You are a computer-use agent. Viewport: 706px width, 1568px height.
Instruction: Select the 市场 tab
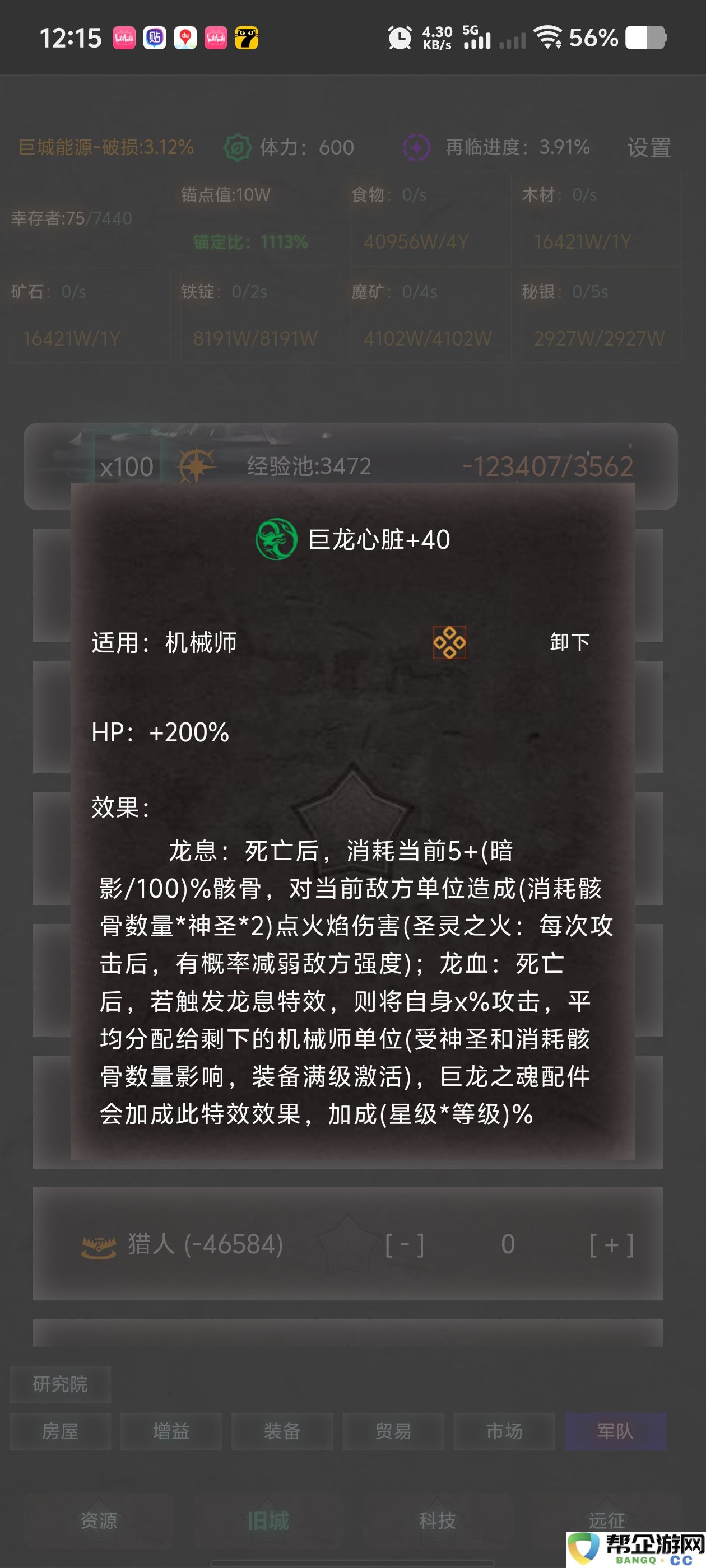[x=504, y=1431]
